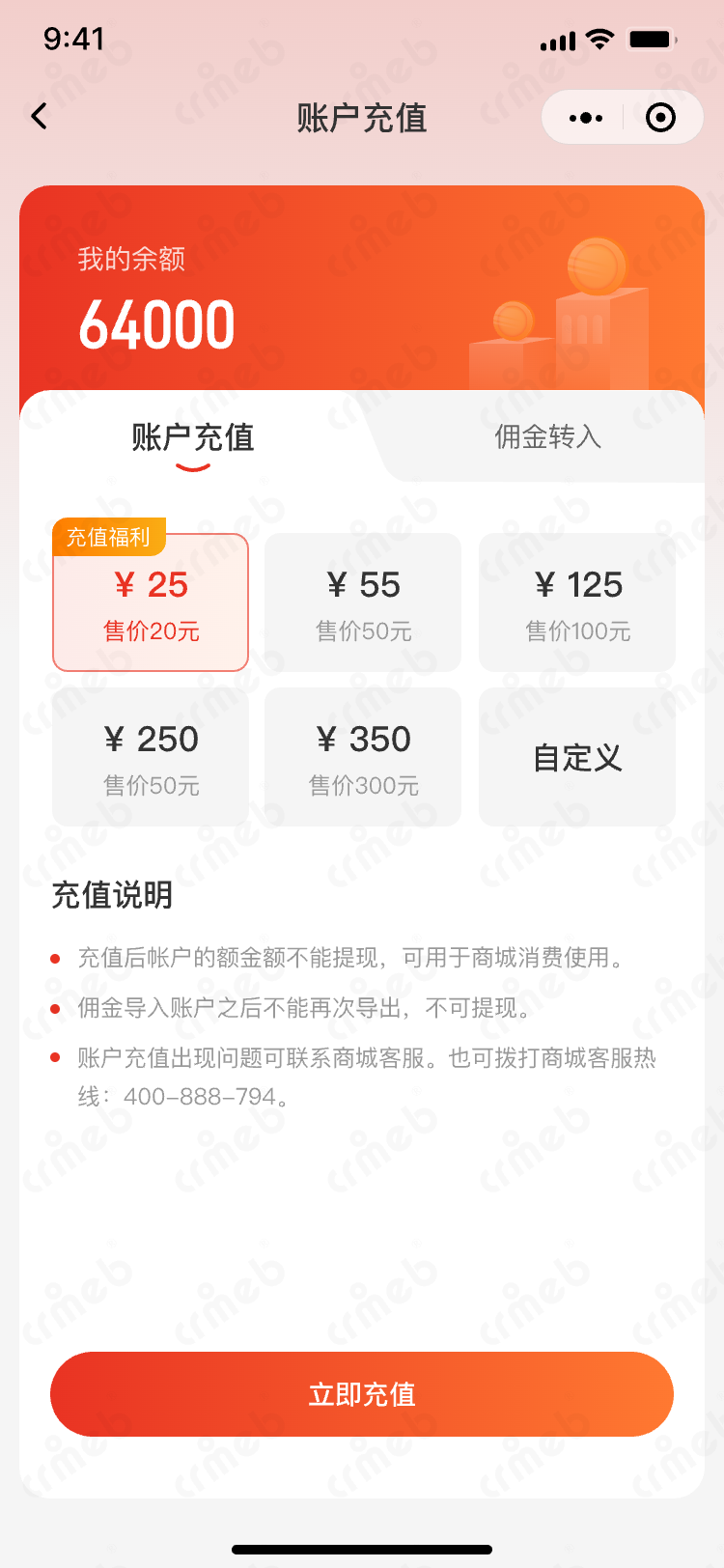
Task: Switch to the 佣金转入 tab
Action: click(547, 437)
